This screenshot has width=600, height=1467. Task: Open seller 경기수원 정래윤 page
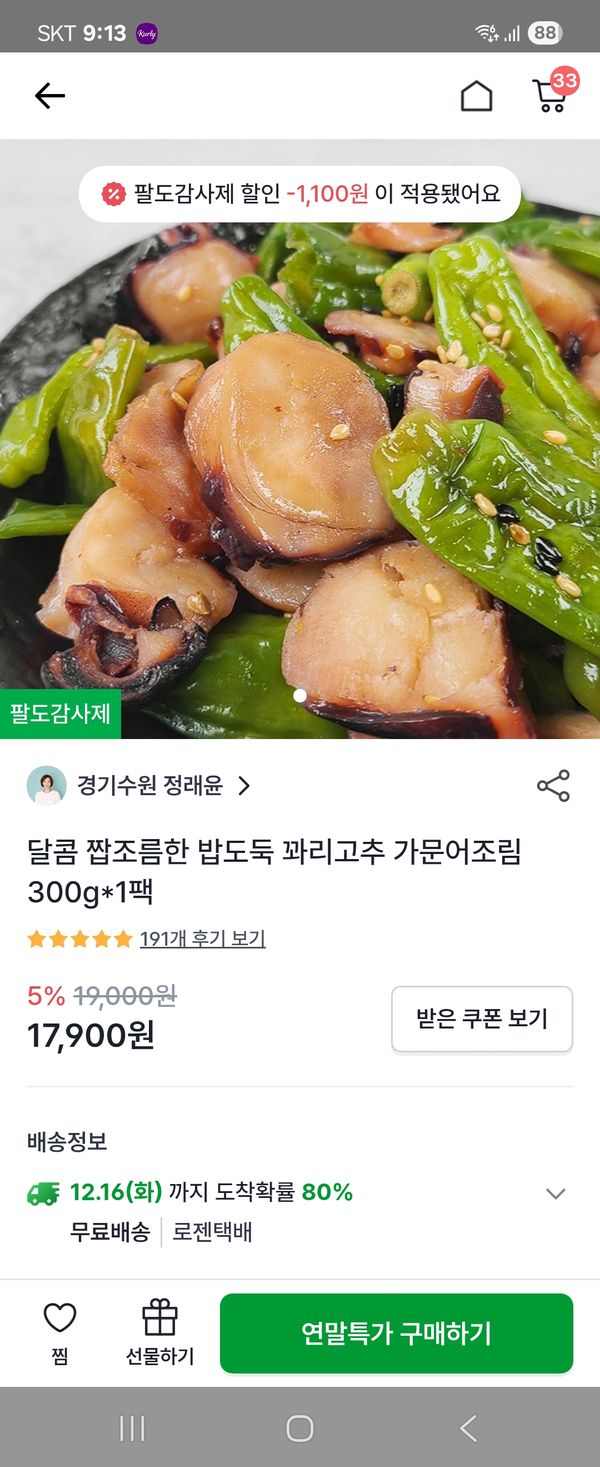coord(140,786)
